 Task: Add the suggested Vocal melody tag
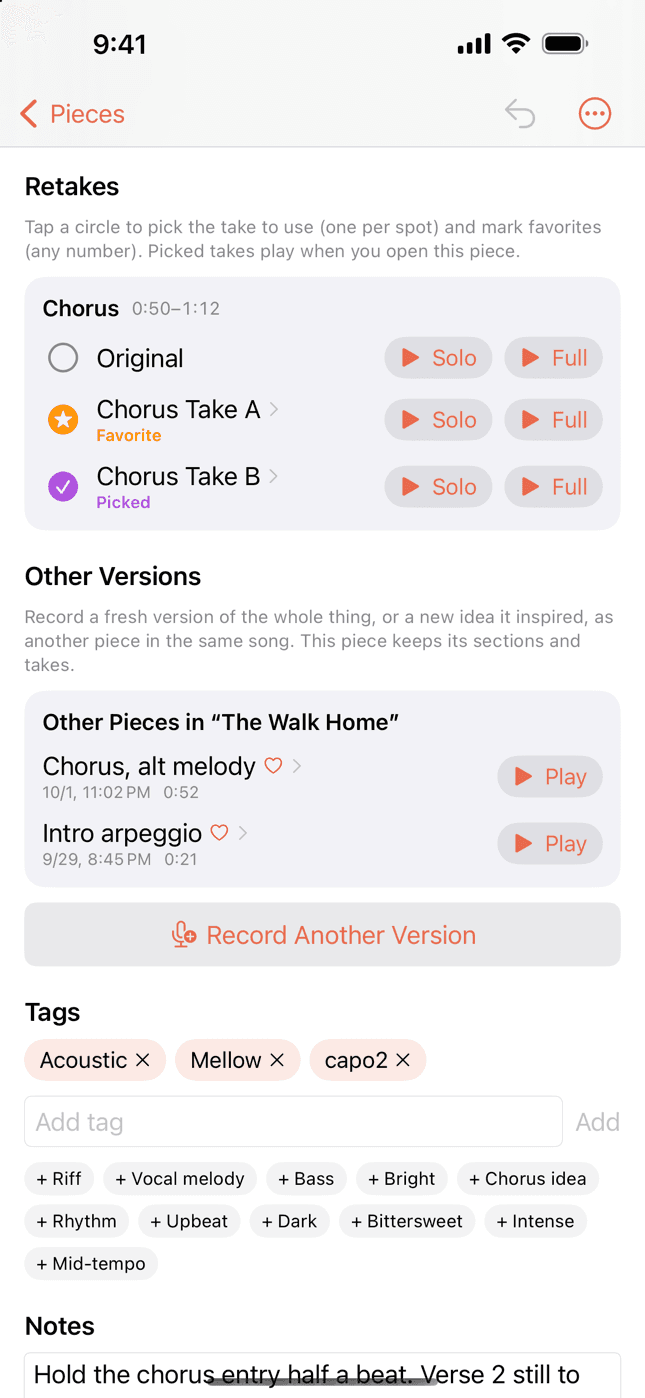180,1179
